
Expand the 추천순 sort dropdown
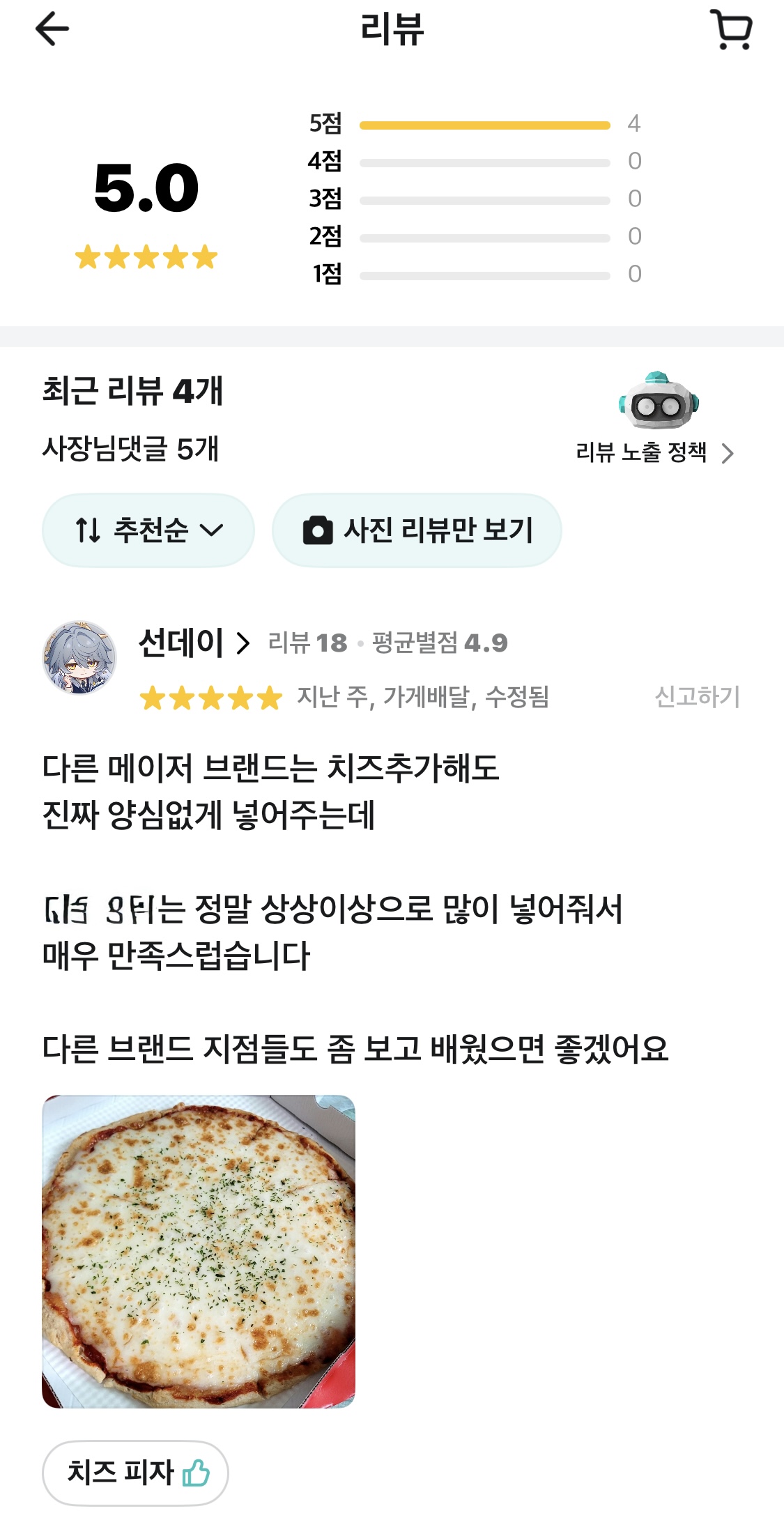pos(148,530)
